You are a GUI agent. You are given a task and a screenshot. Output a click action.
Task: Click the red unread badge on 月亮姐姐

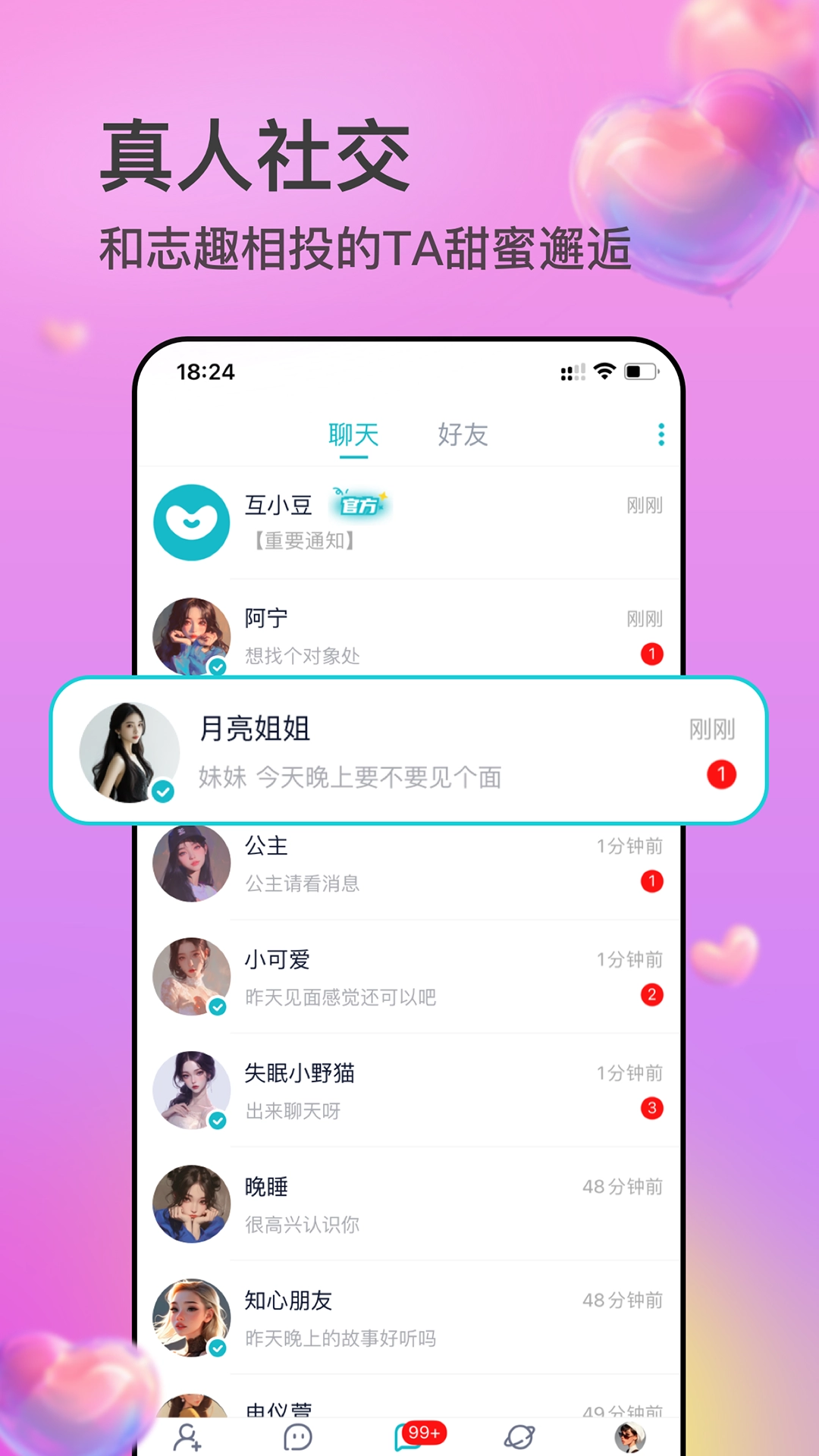pyautogui.click(x=723, y=774)
